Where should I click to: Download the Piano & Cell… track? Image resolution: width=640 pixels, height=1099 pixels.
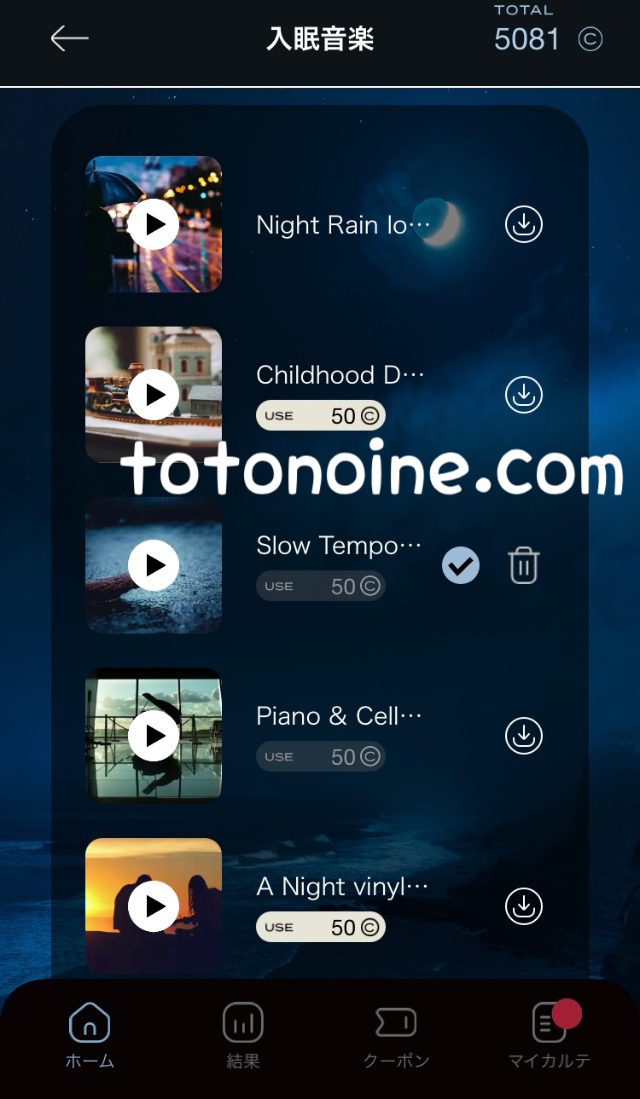coord(523,736)
